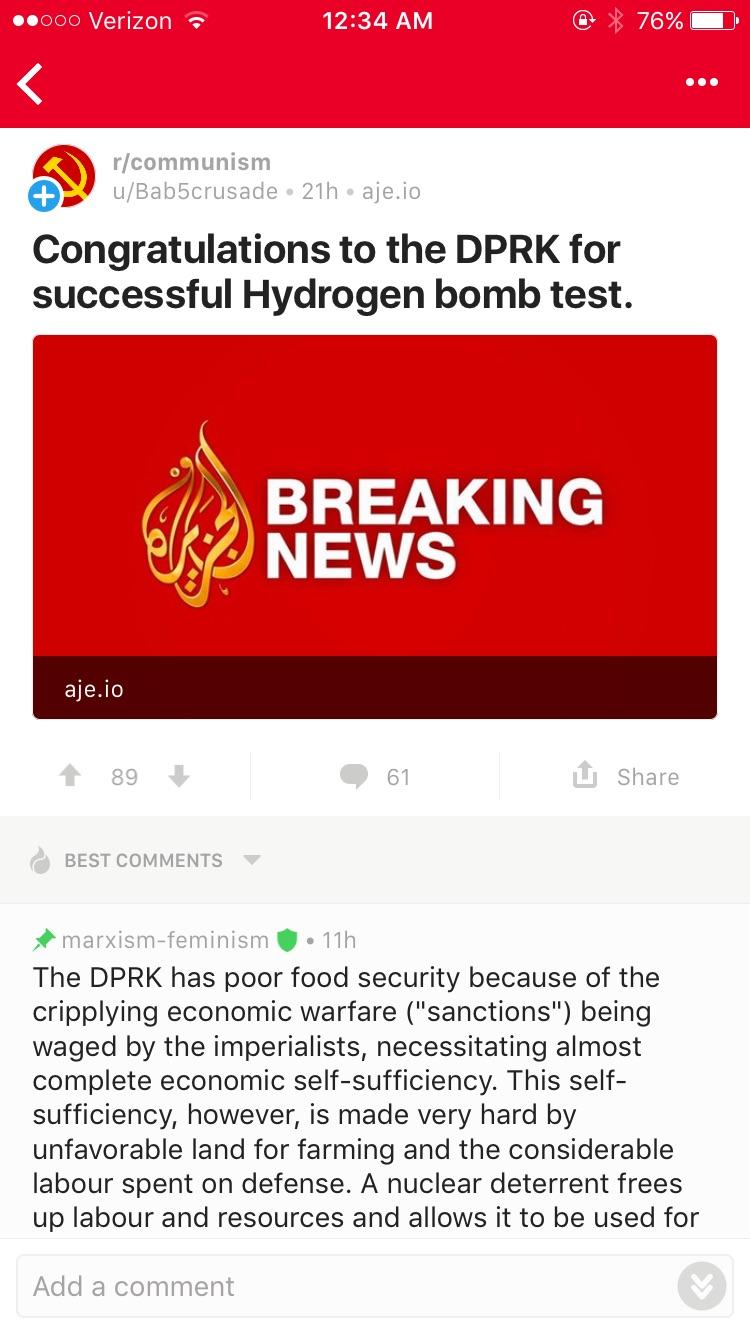Image resolution: width=750 pixels, height=1334 pixels.
Task: Downvote the DPRK post
Action: (179, 776)
